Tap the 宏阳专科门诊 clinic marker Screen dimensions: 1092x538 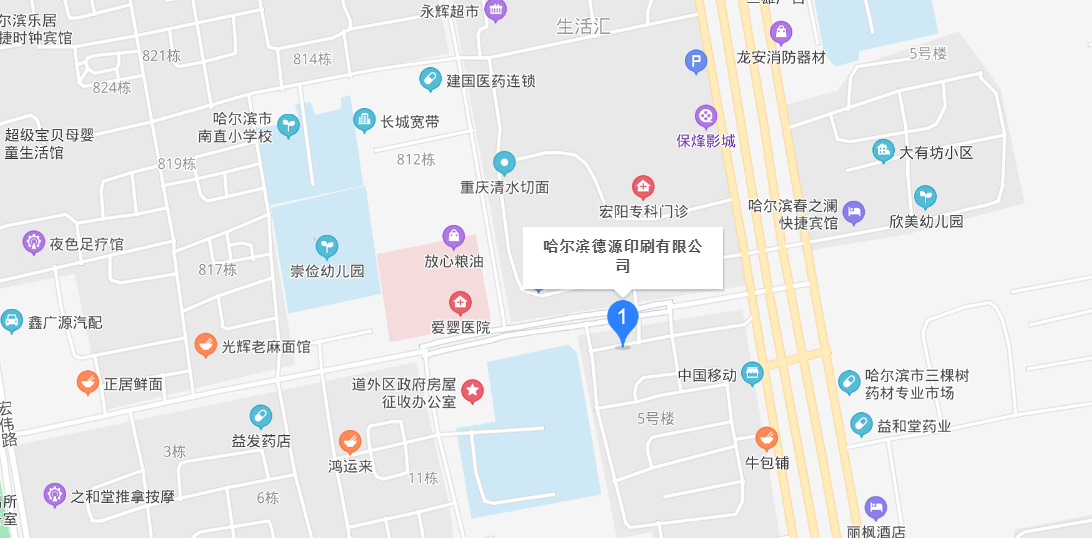click(643, 186)
